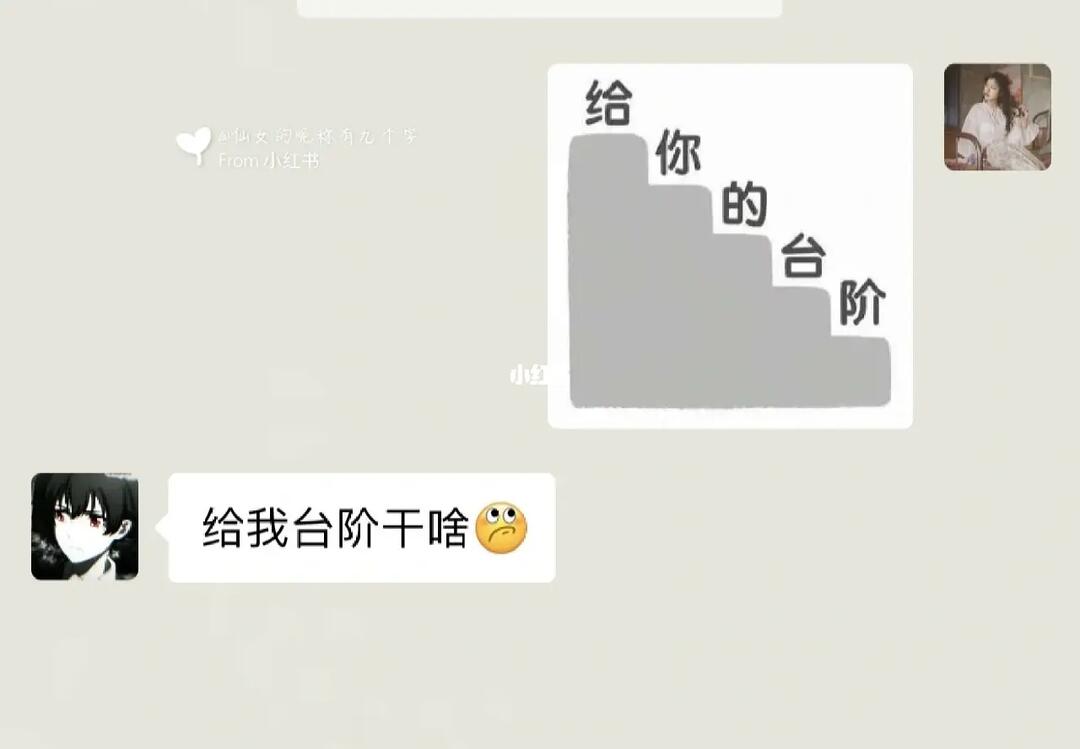Open the anime avatar's profile
Viewport: 1080px width, 749px height.
click(x=85, y=526)
